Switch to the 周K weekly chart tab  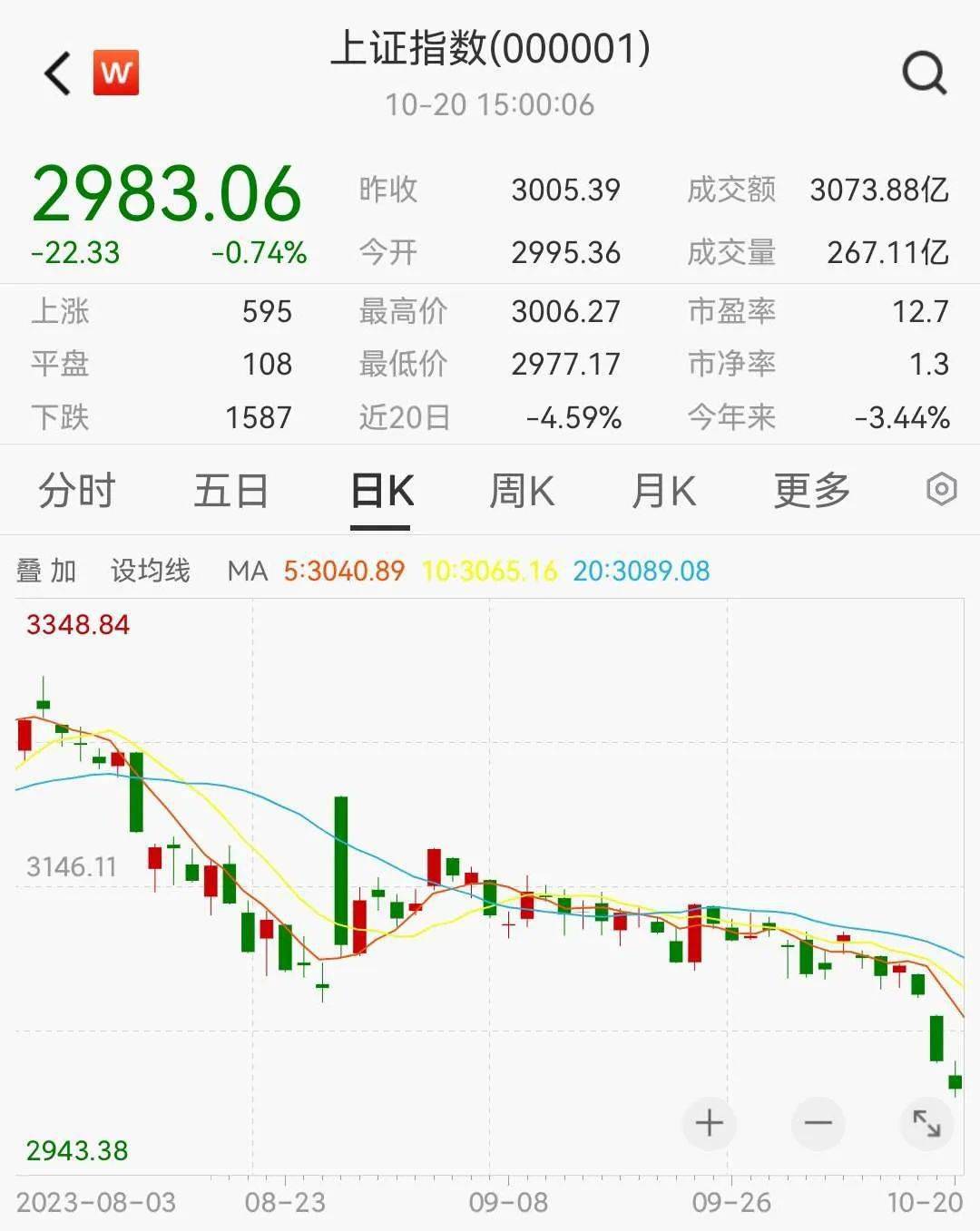coord(521,489)
